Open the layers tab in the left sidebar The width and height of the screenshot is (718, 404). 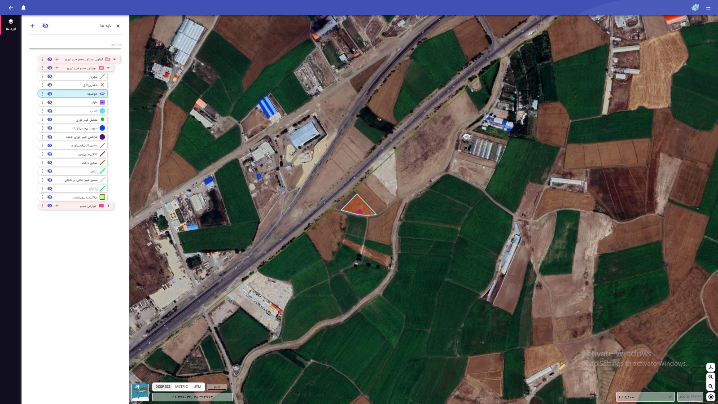click(11, 24)
